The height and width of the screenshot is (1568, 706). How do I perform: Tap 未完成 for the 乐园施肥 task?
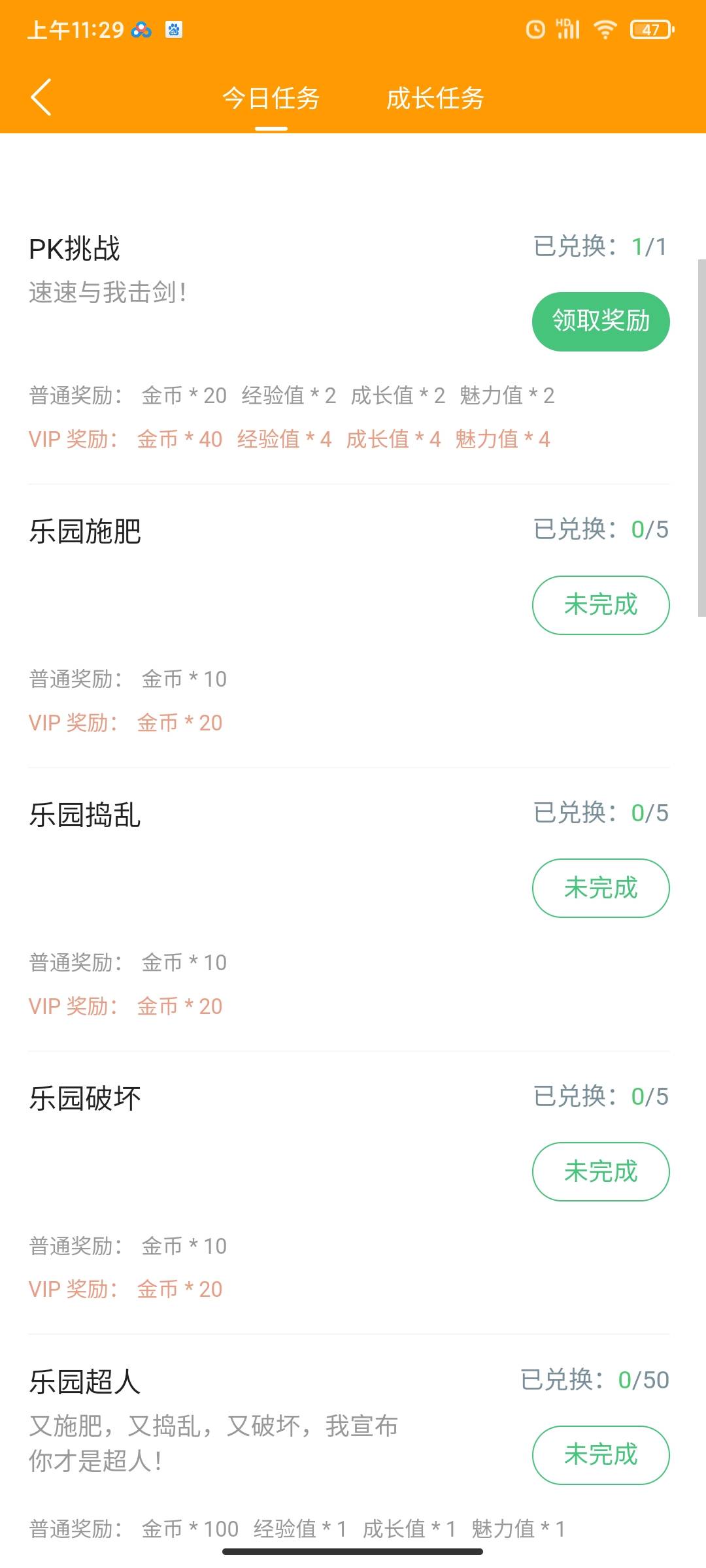(x=601, y=605)
